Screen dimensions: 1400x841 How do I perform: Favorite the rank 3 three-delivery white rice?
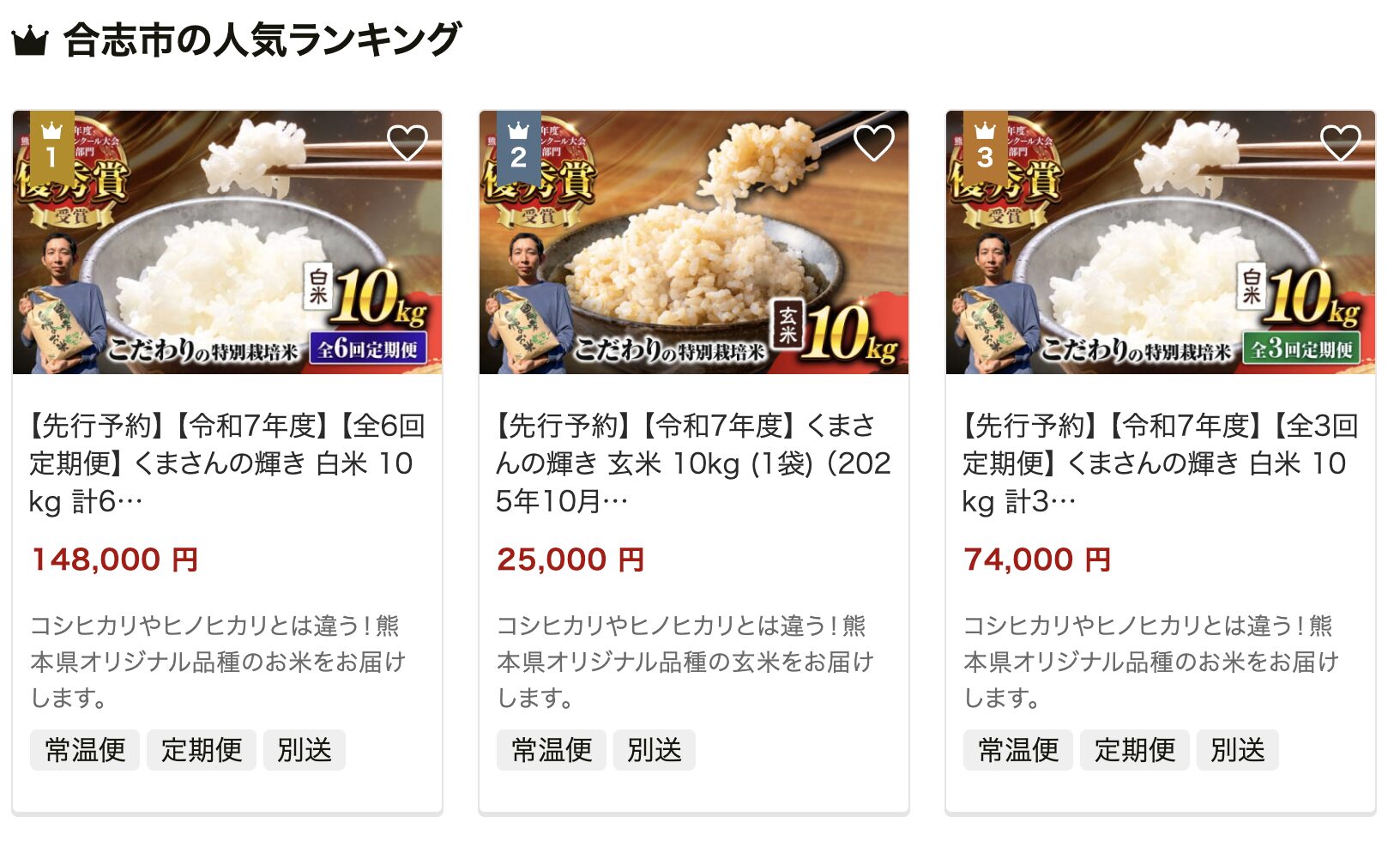1340,143
